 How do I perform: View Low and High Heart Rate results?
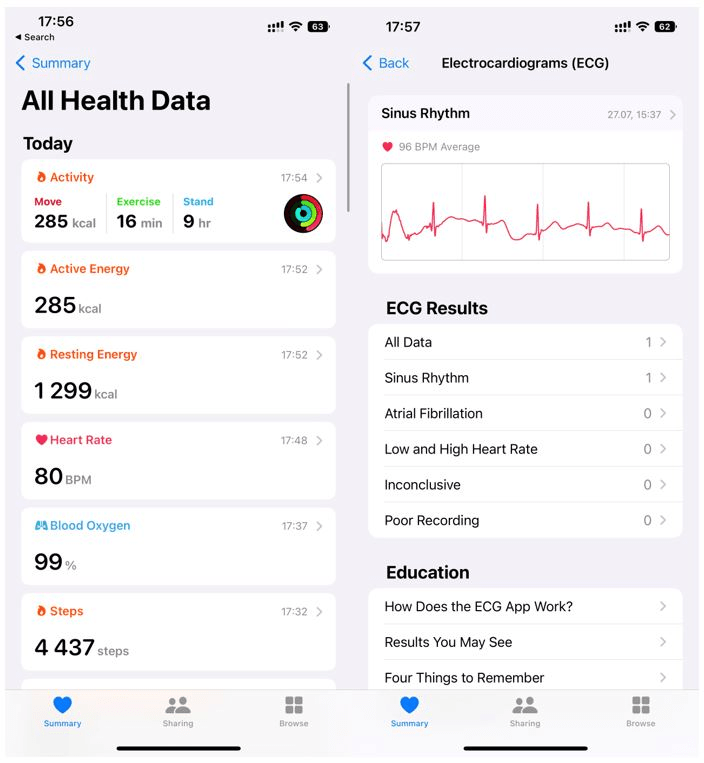pyautogui.click(x=525, y=449)
